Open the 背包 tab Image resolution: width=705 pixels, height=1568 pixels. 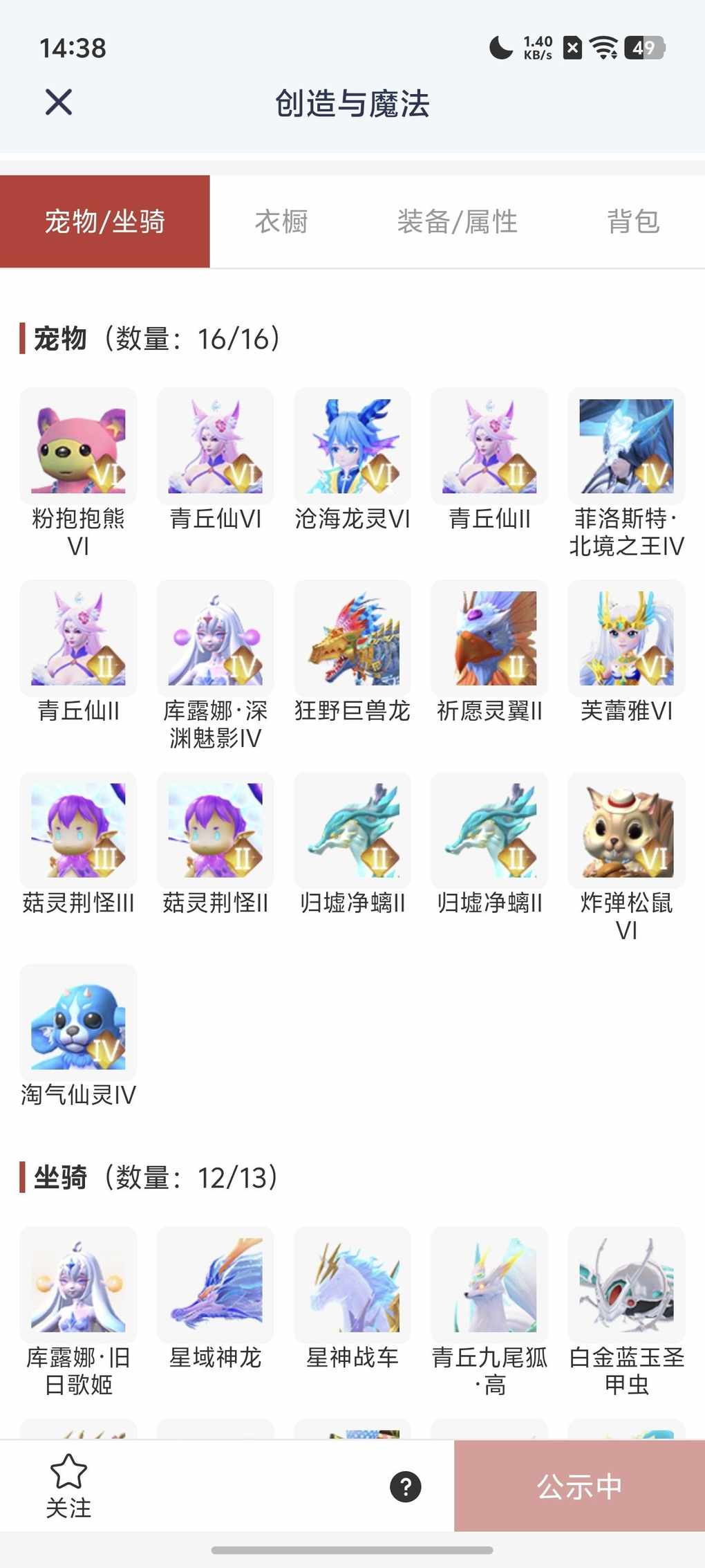633,222
